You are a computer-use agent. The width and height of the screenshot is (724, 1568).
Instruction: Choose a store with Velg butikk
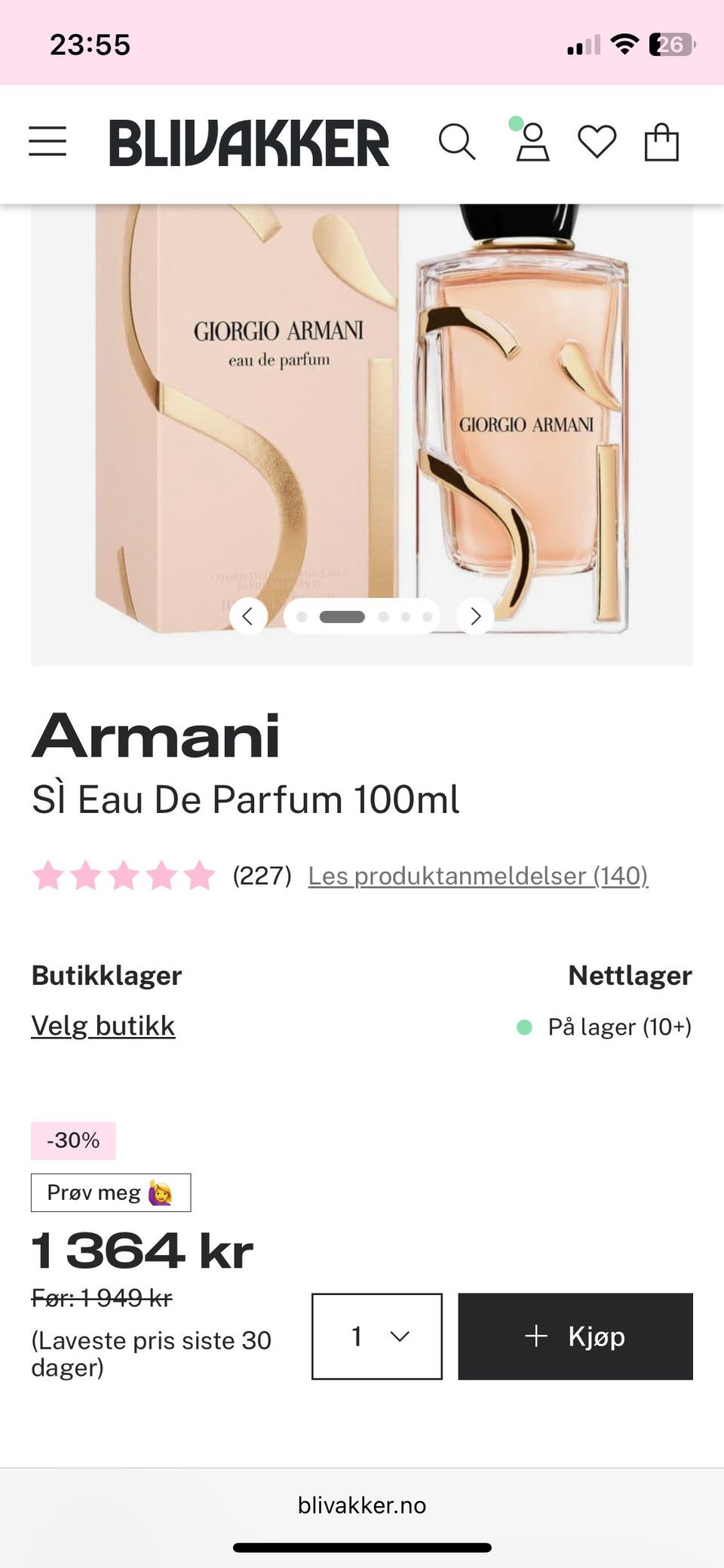click(x=103, y=1026)
